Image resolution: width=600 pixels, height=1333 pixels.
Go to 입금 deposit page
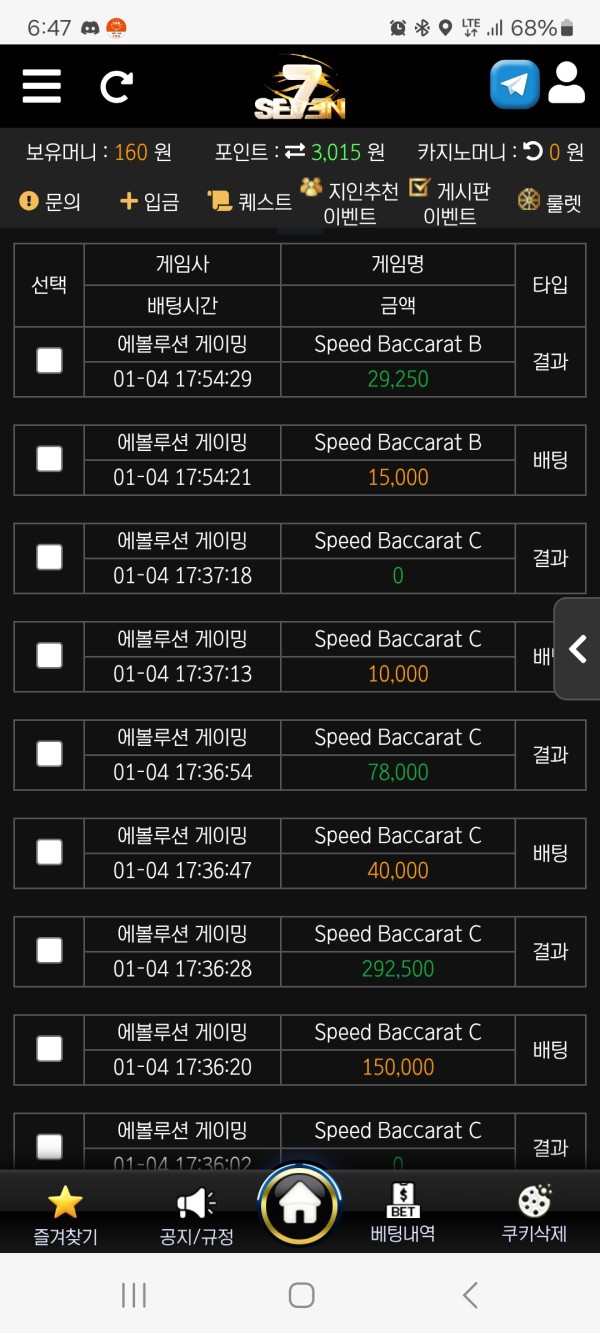(149, 202)
